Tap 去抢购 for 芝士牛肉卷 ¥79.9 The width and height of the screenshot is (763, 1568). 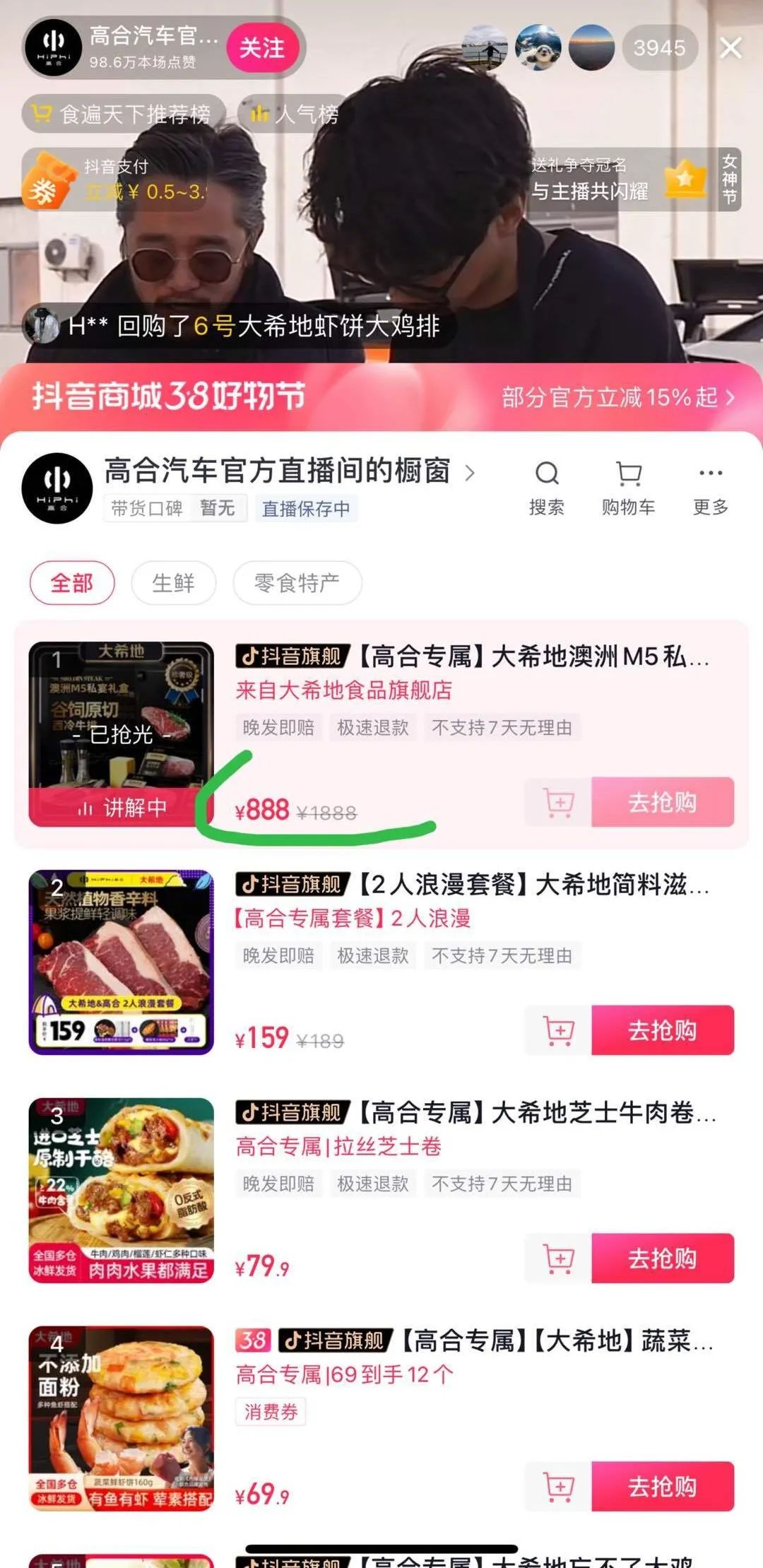[x=662, y=1258]
